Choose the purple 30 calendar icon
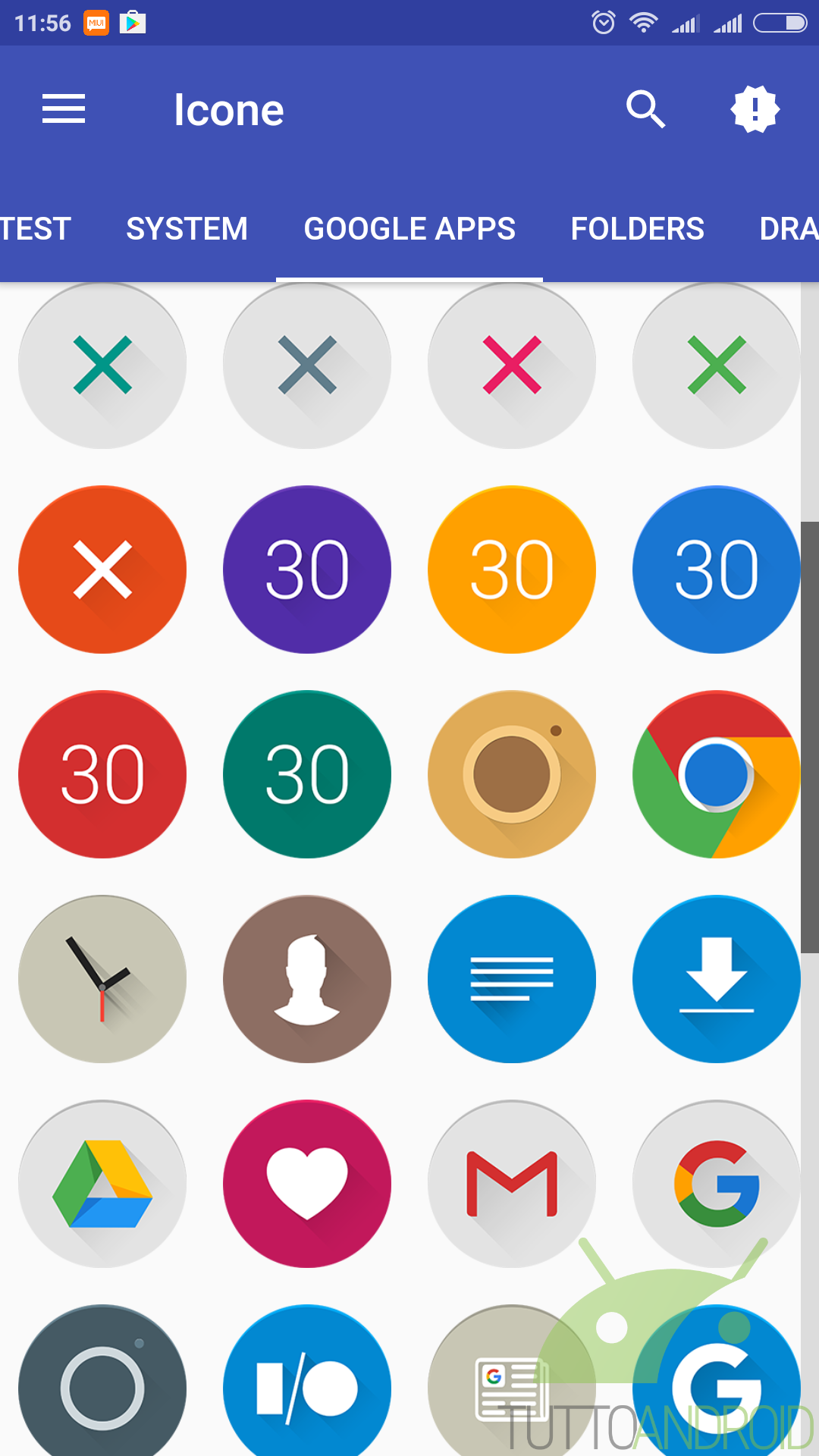The image size is (819, 1456). pyautogui.click(x=307, y=570)
